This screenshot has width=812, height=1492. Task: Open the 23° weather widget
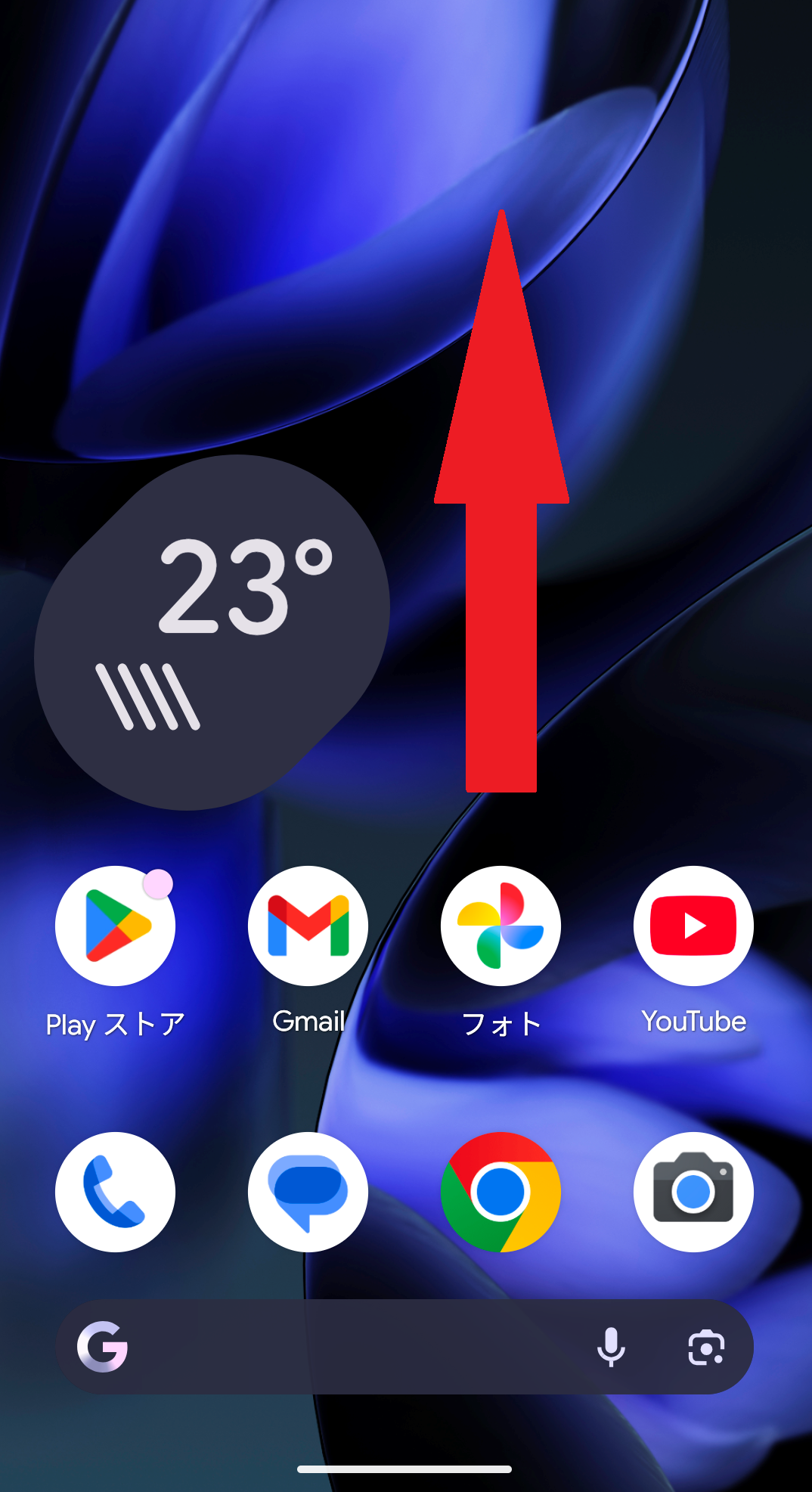pos(212,632)
